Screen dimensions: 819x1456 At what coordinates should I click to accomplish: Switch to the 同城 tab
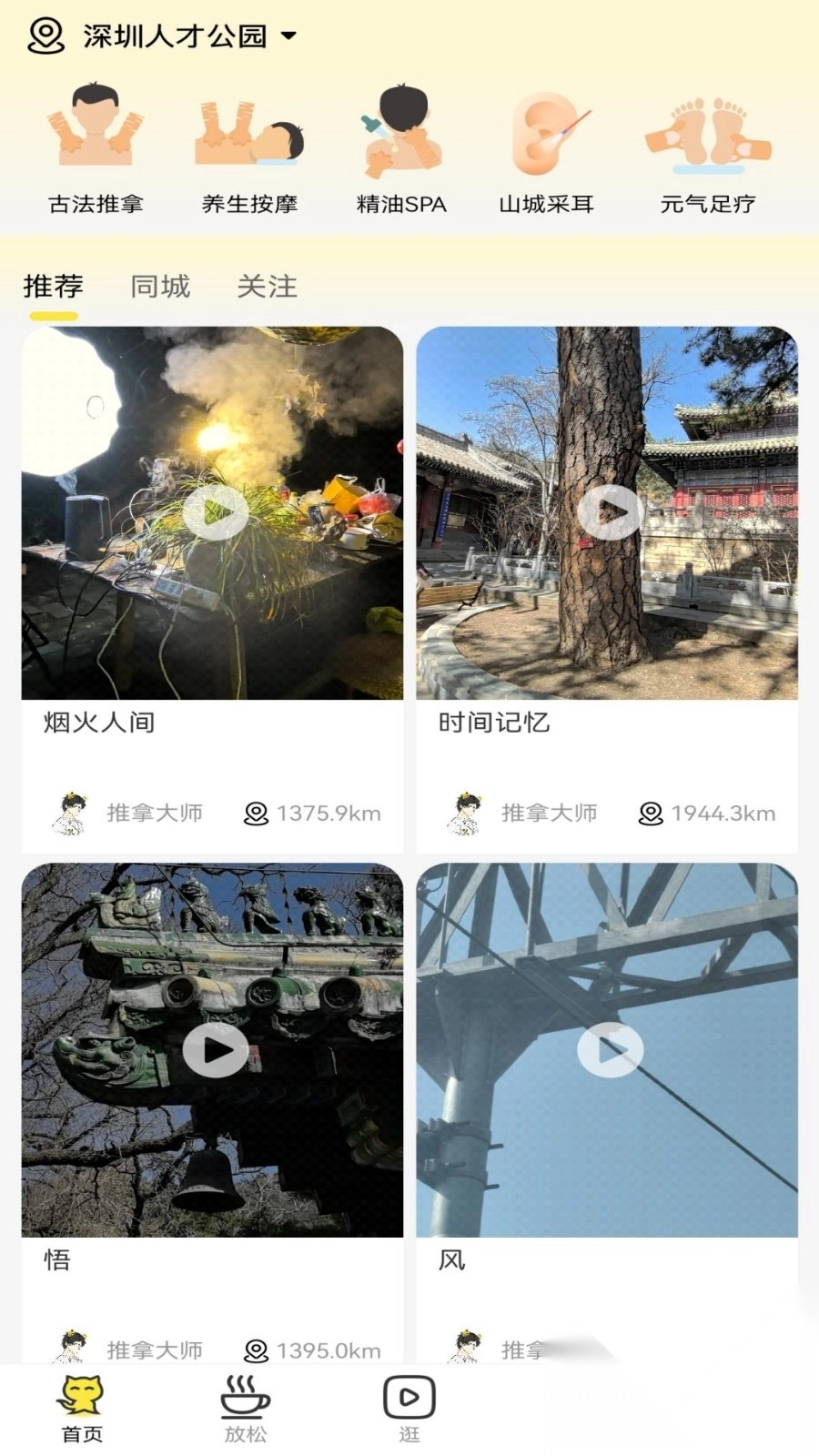point(160,287)
